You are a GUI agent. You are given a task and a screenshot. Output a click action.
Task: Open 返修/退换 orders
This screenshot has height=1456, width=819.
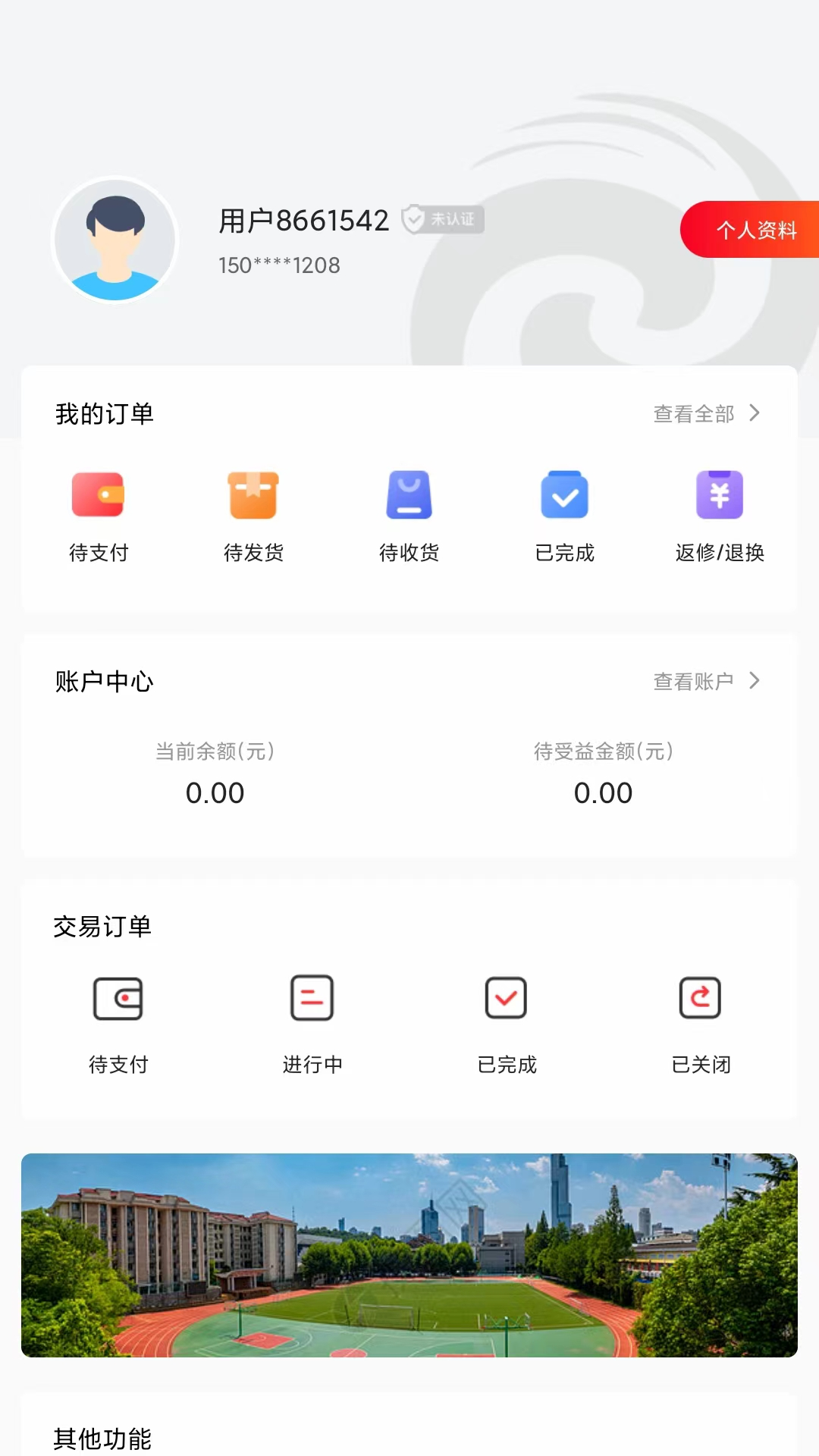tap(720, 516)
